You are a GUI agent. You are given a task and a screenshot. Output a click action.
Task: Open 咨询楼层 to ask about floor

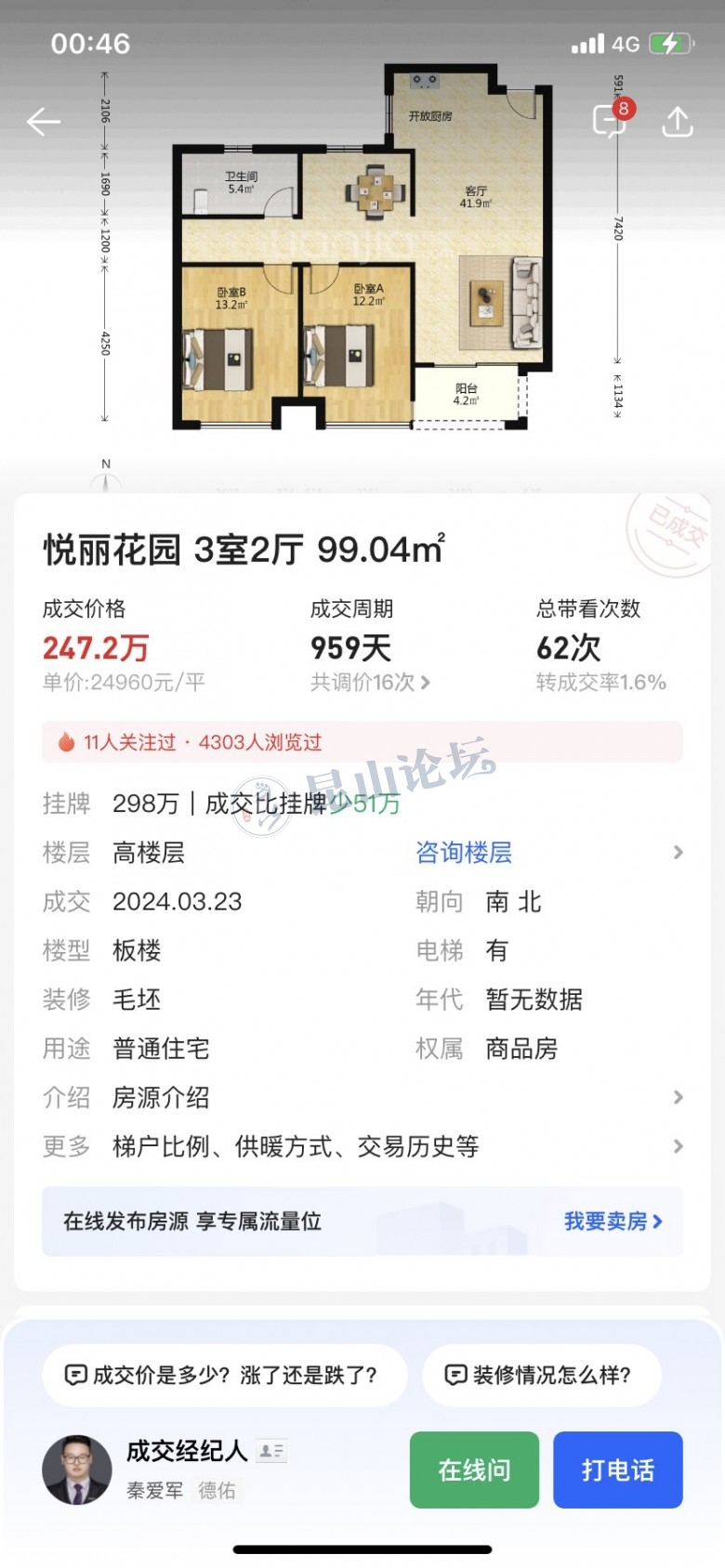(464, 853)
